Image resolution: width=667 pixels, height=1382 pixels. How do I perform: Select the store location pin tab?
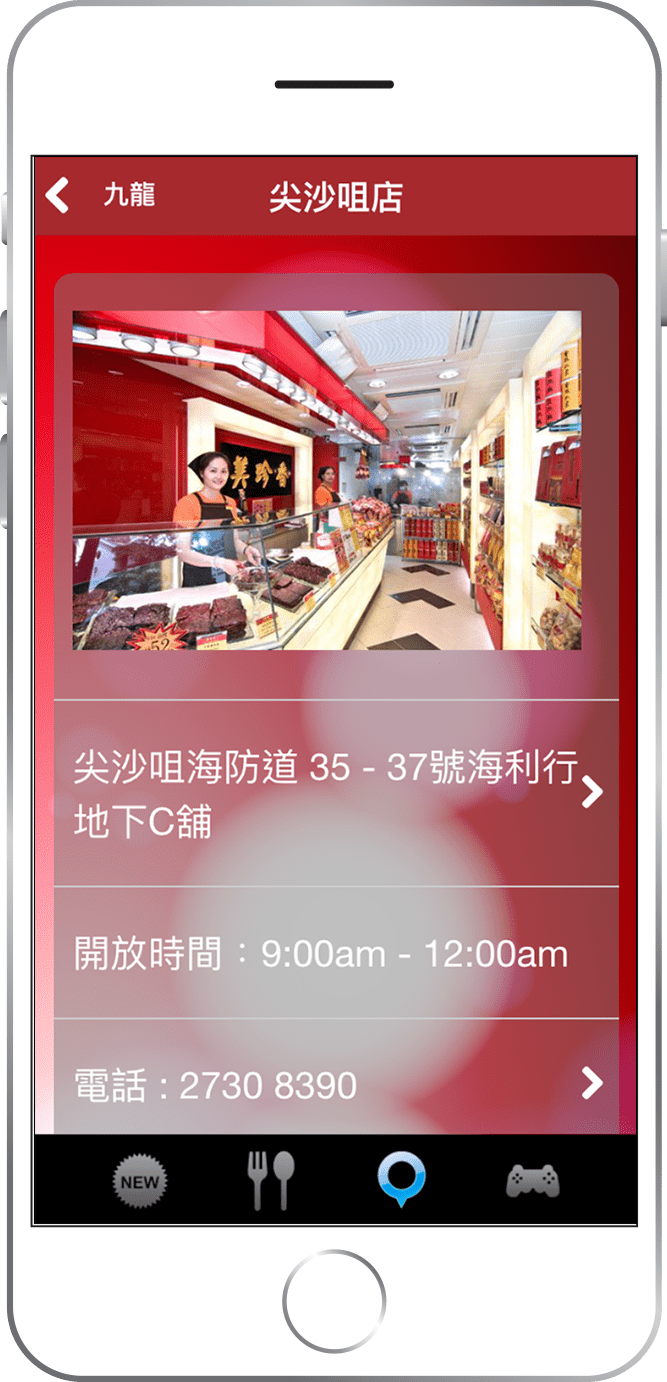tap(401, 1179)
